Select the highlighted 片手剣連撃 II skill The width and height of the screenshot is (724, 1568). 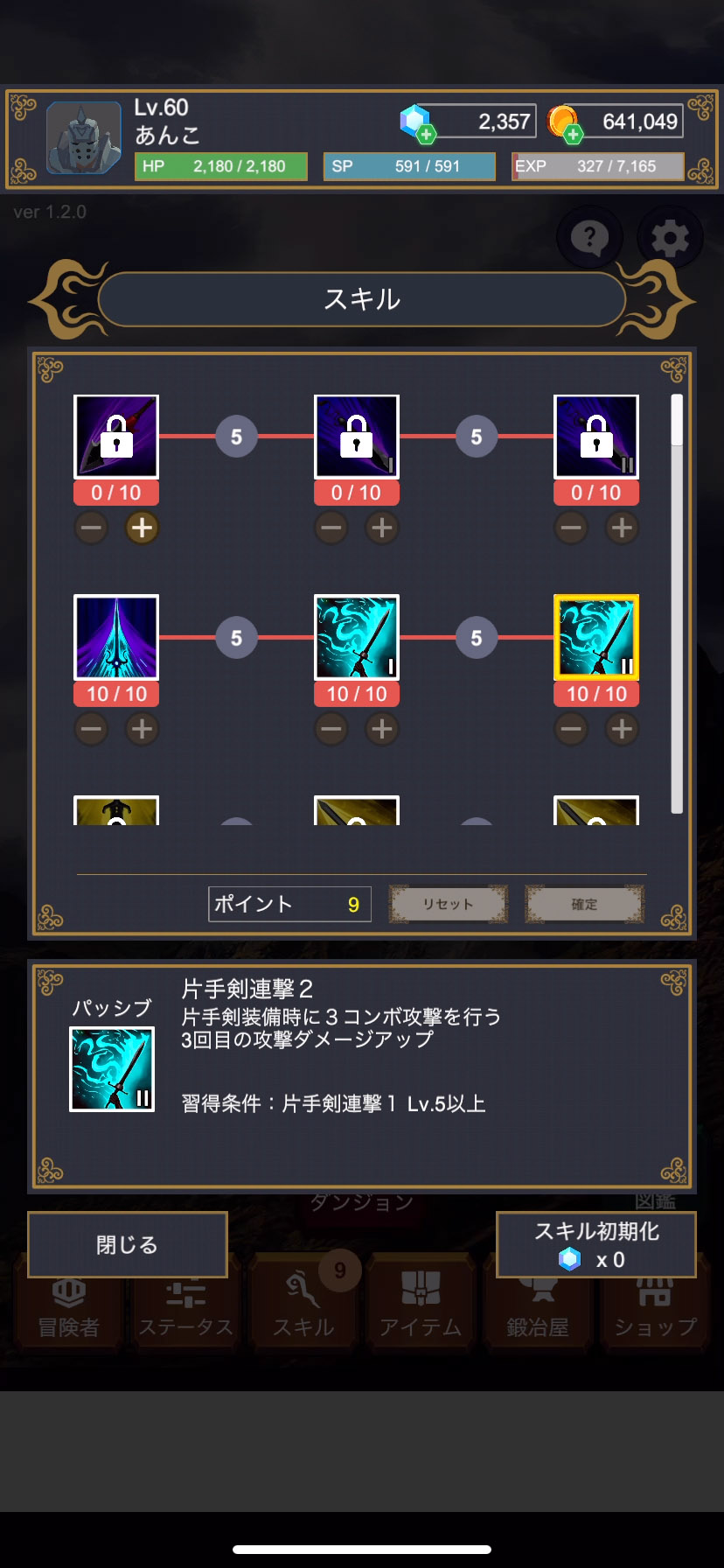click(x=596, y=637)
